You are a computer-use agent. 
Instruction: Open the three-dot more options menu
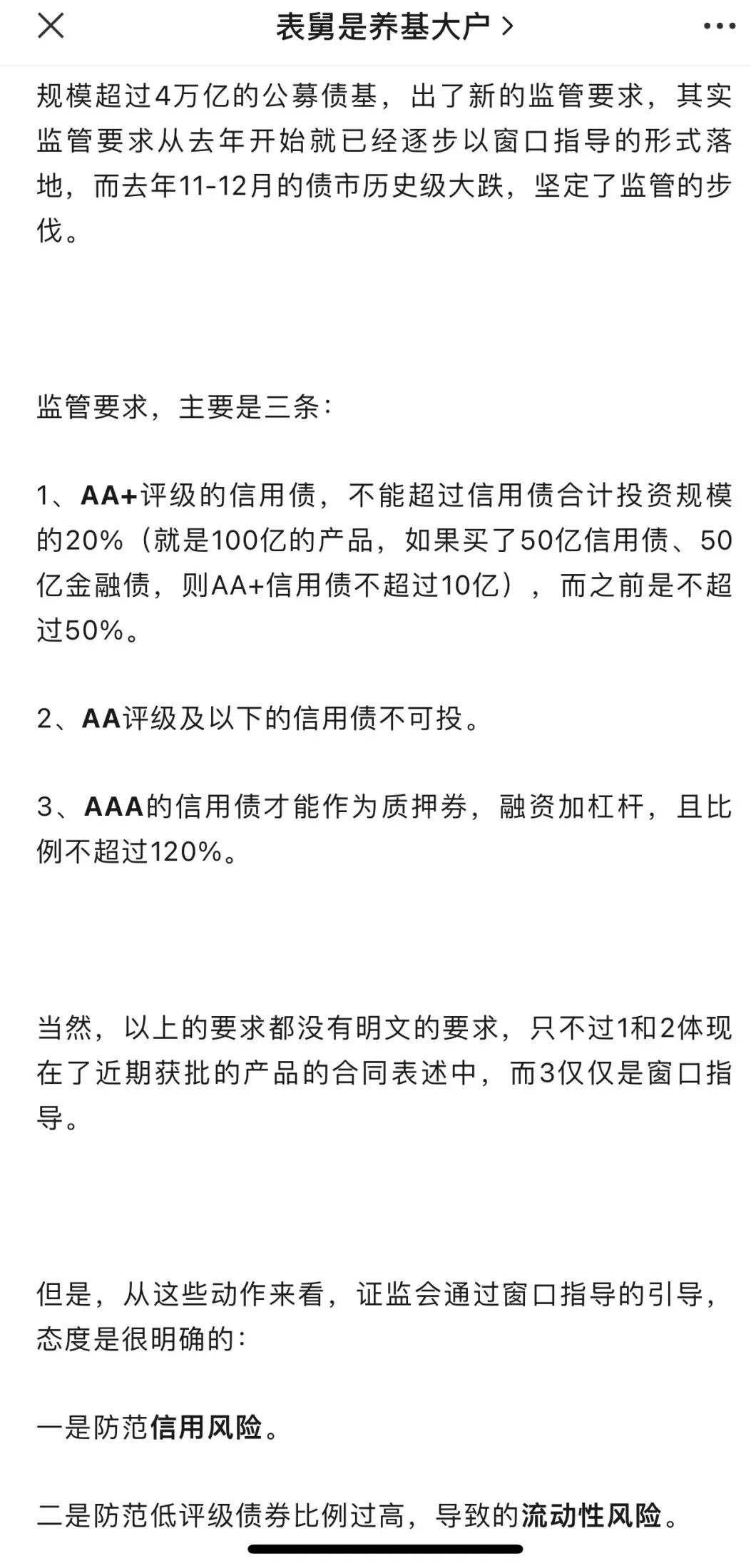[718, 27]
